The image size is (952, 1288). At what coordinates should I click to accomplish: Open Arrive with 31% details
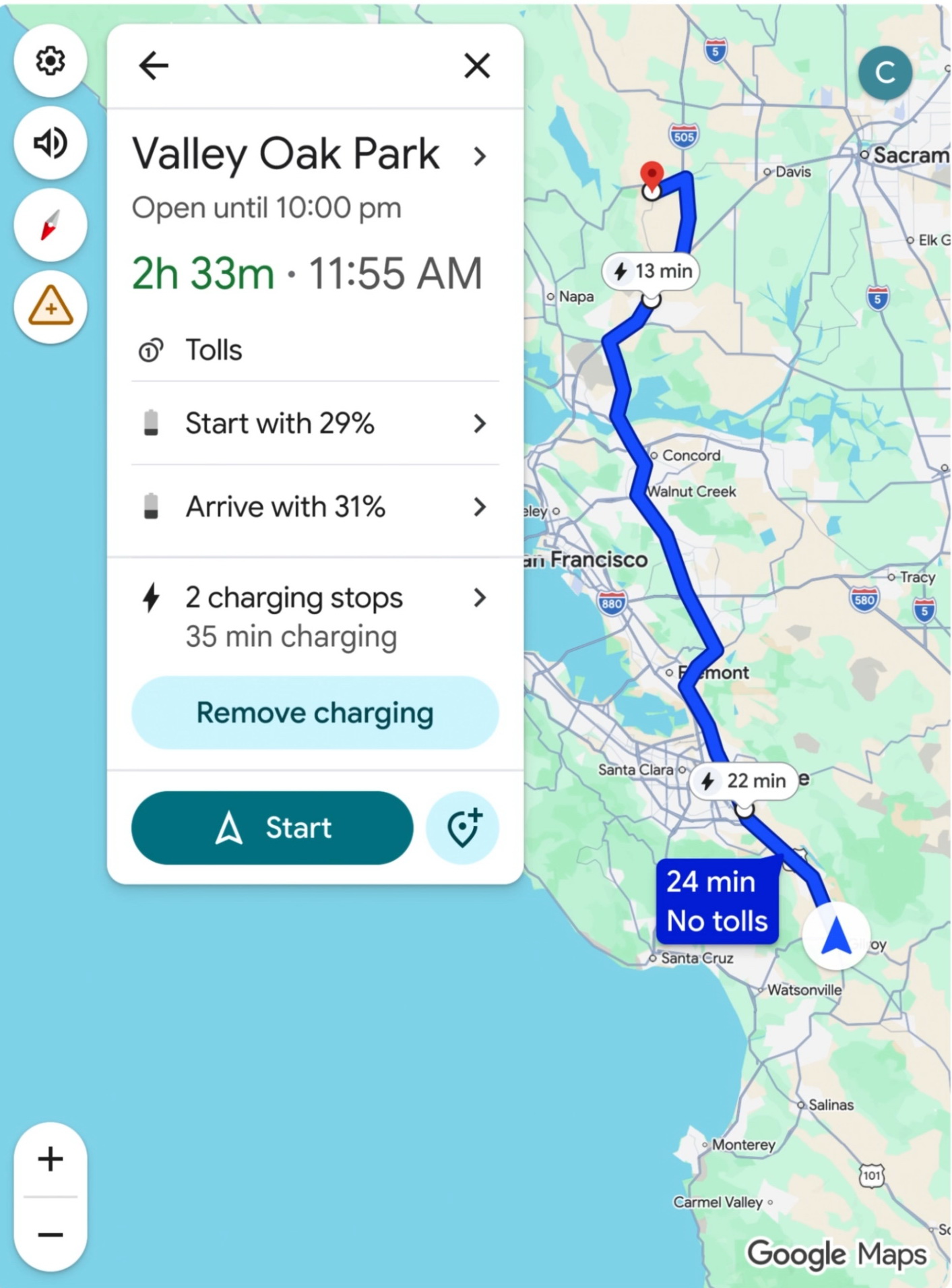[480, 508]
